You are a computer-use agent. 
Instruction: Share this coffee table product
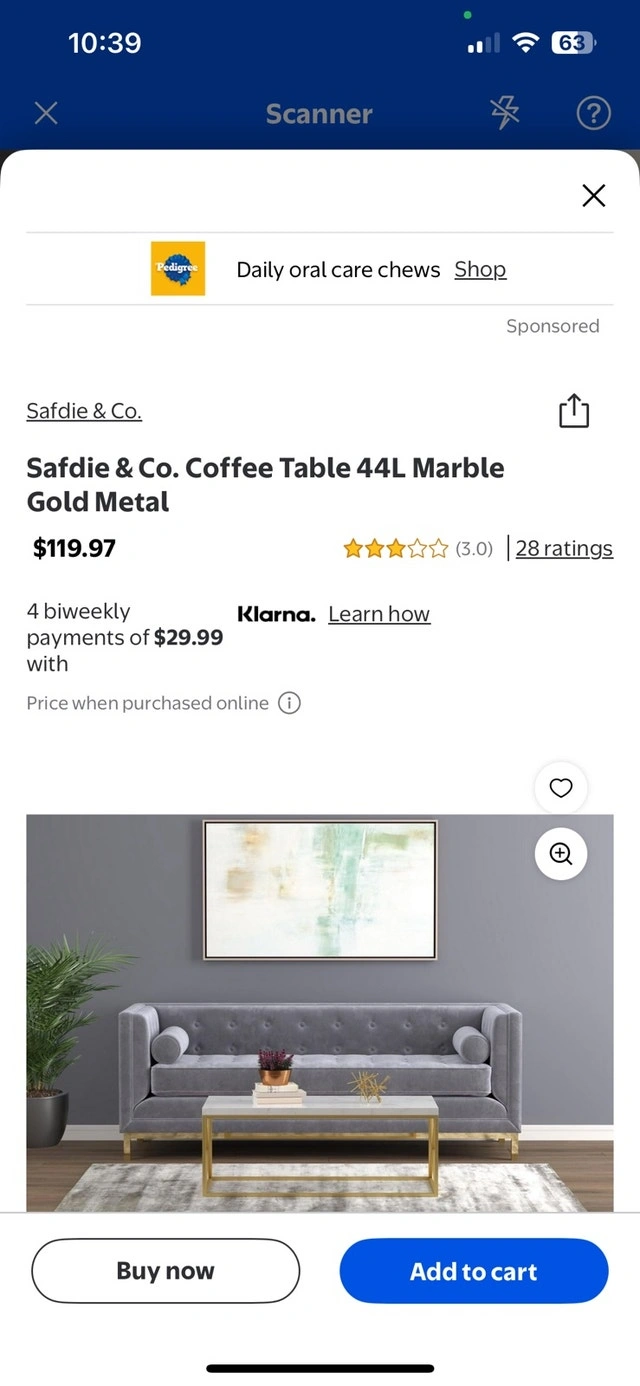[574, 411]
